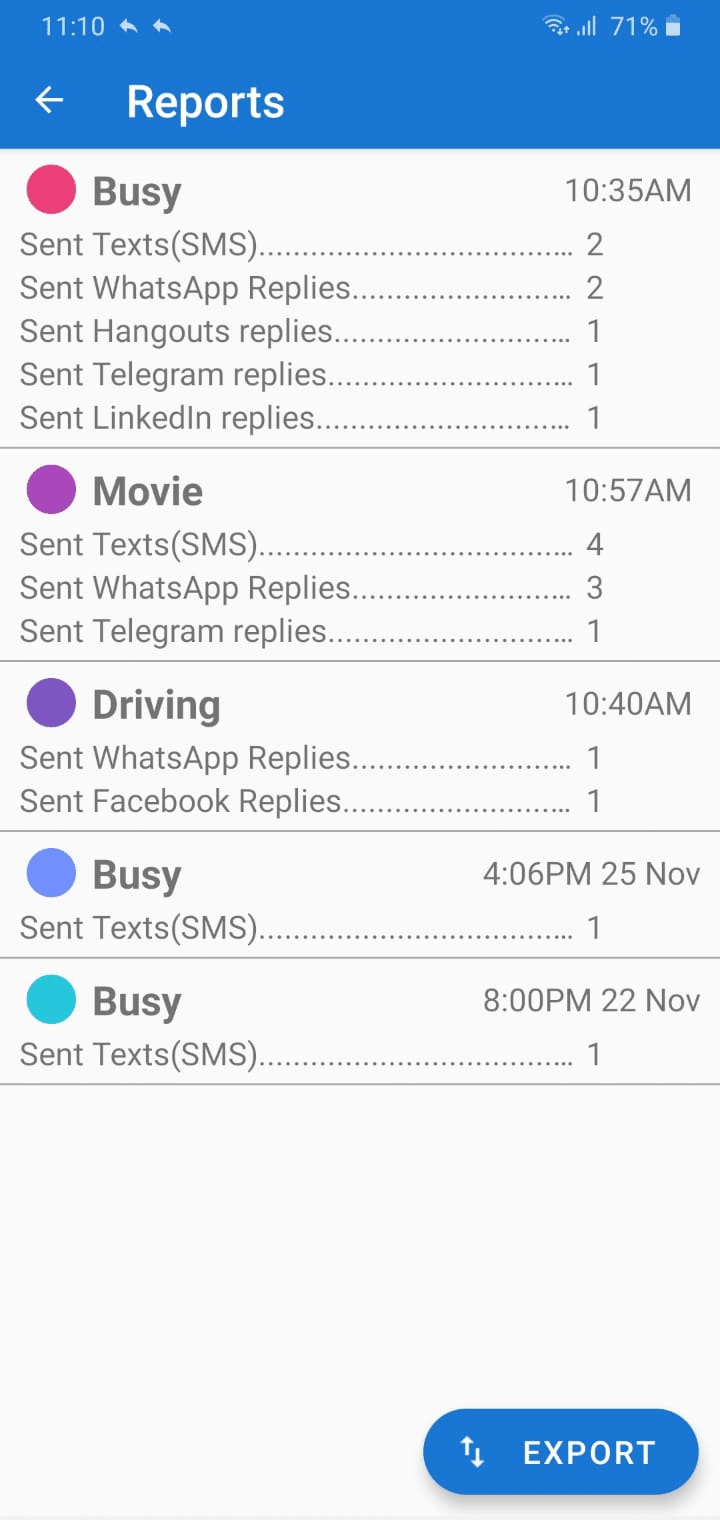Tap the Reports title in the header
Viewport: 720px width, 1520px height.
(x=204, y=100)
